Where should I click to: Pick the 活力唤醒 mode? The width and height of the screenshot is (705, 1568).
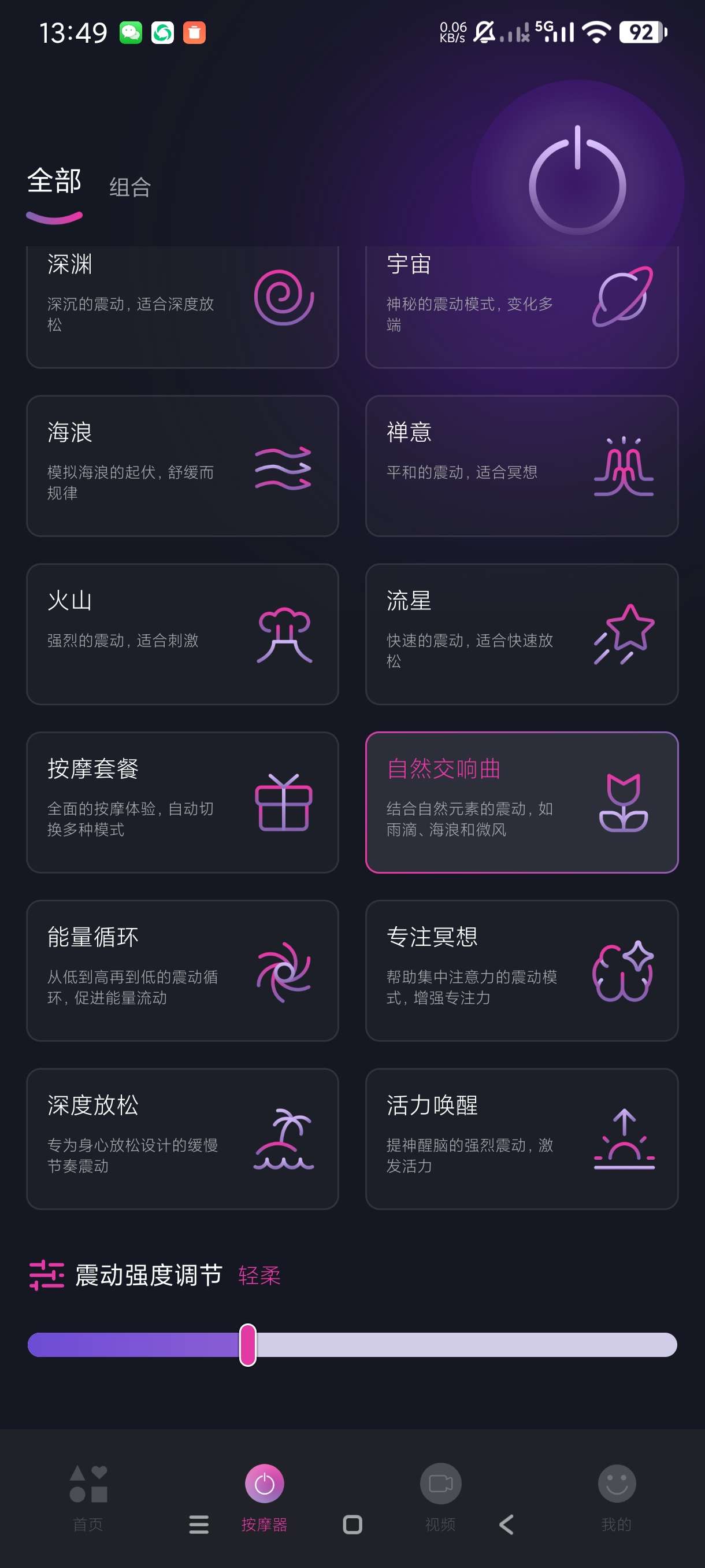(521, 1138)
